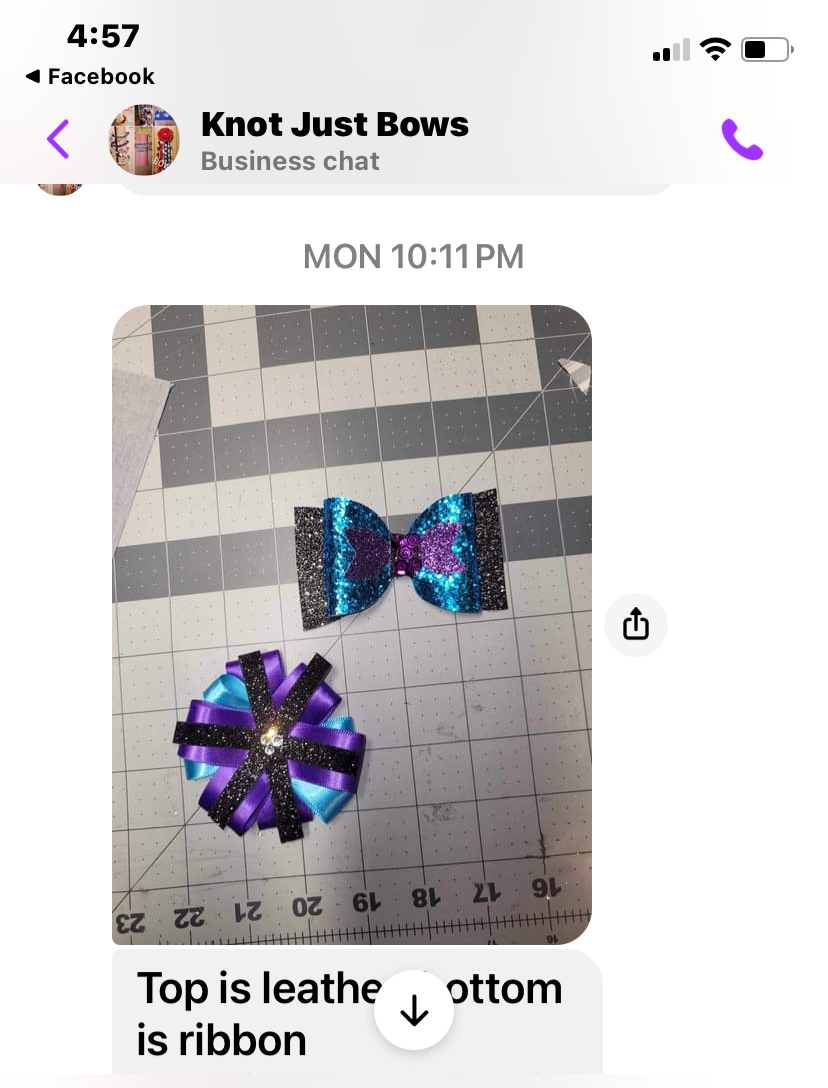828x1088 pixels.
Task: Open Knot Just Bows chat details
Action: (334, 139)
